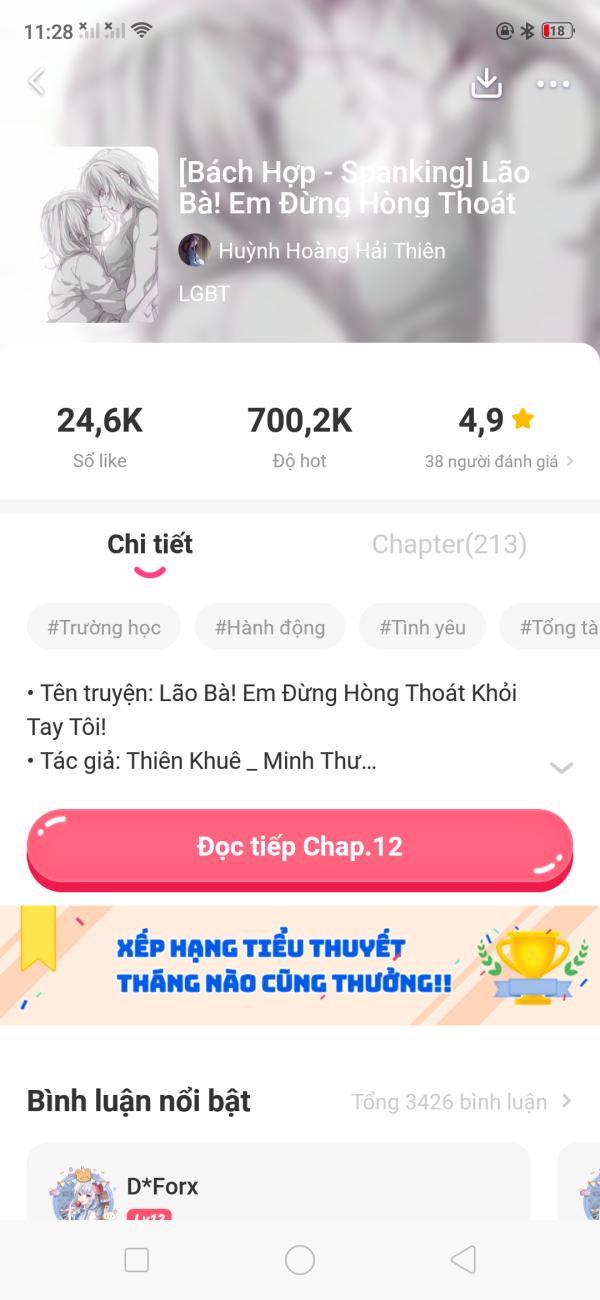The image size is (600, 1300).
Task: Open the #Tình yêu tag
Action: [x=422, y=627]
